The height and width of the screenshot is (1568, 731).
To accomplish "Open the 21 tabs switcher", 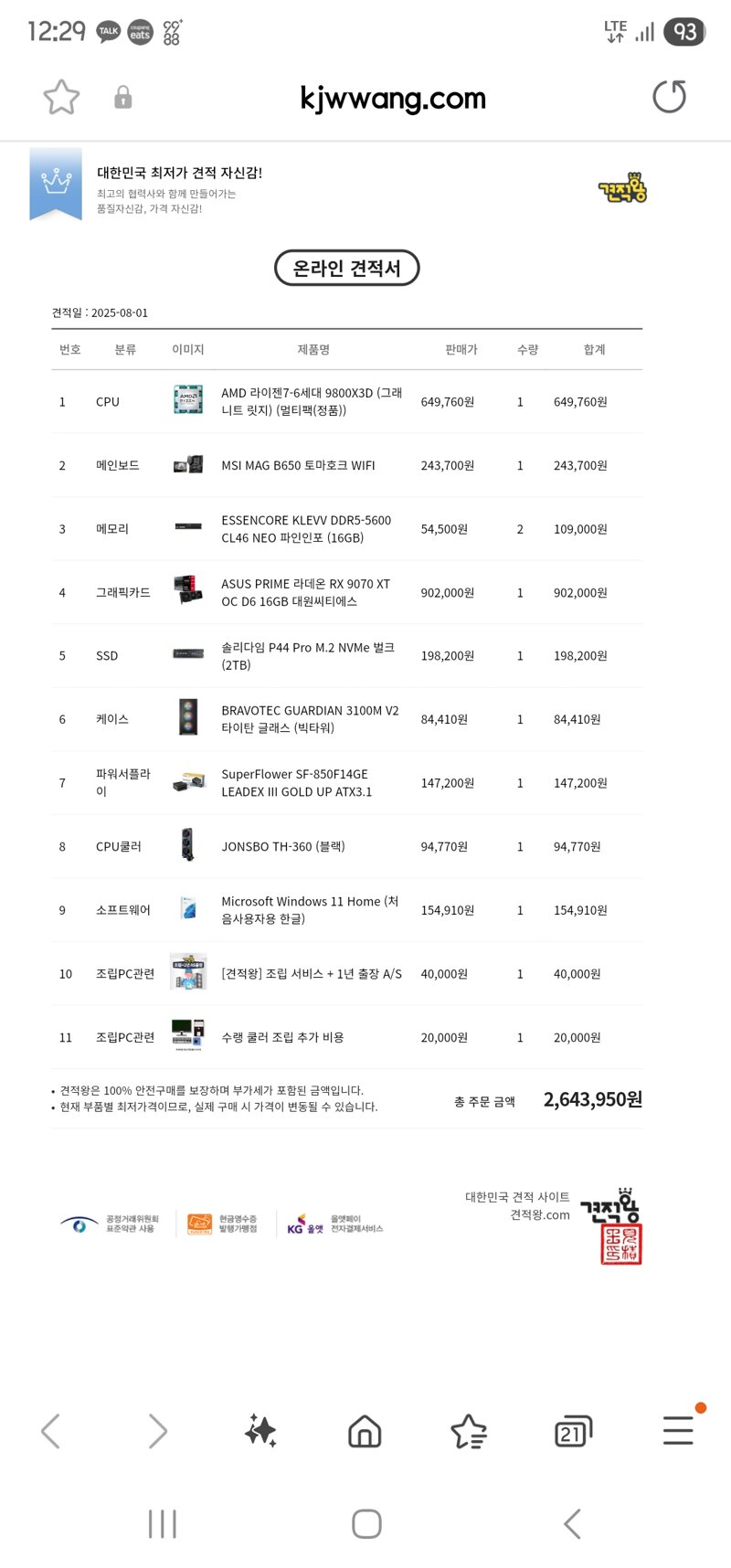I will [573, 1432].
